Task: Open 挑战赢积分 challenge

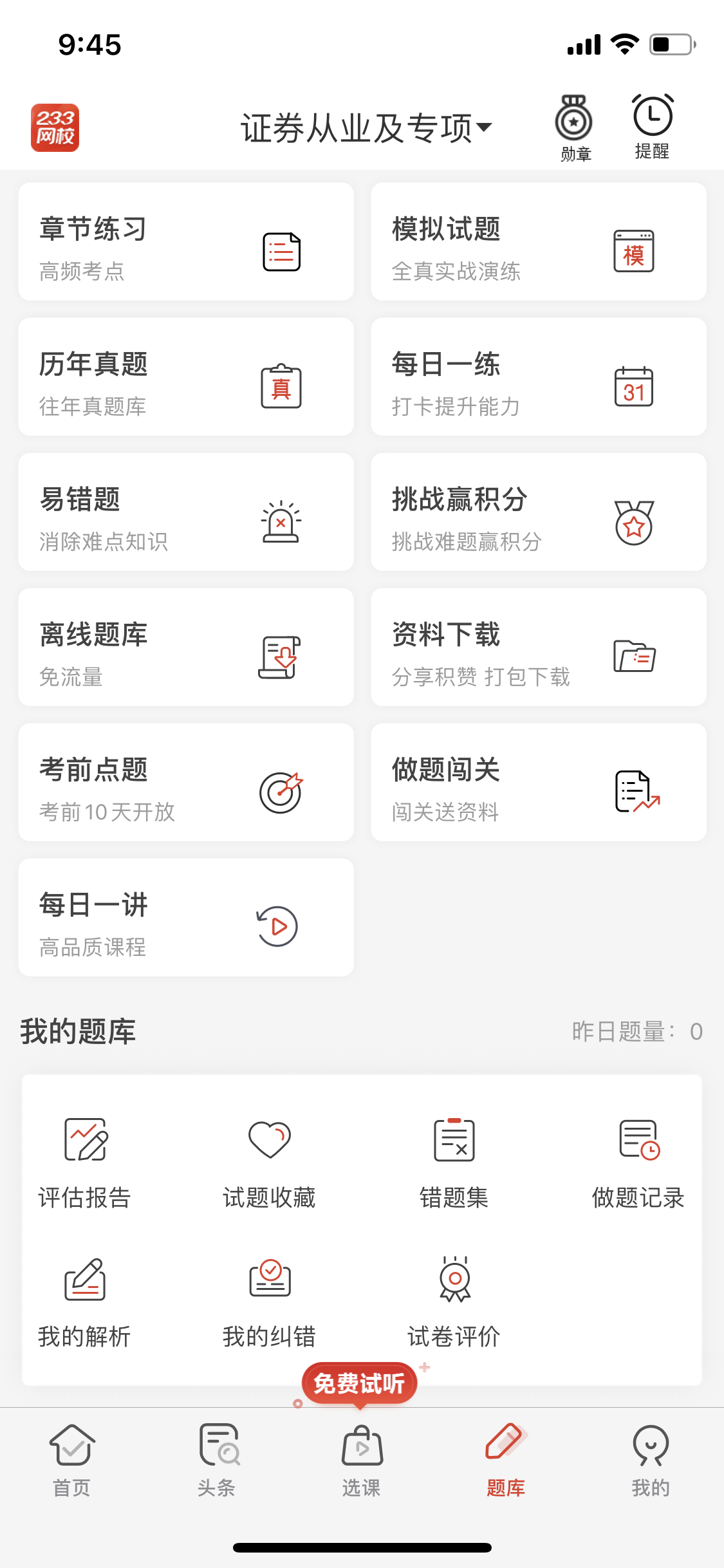Action: point(539,512)
